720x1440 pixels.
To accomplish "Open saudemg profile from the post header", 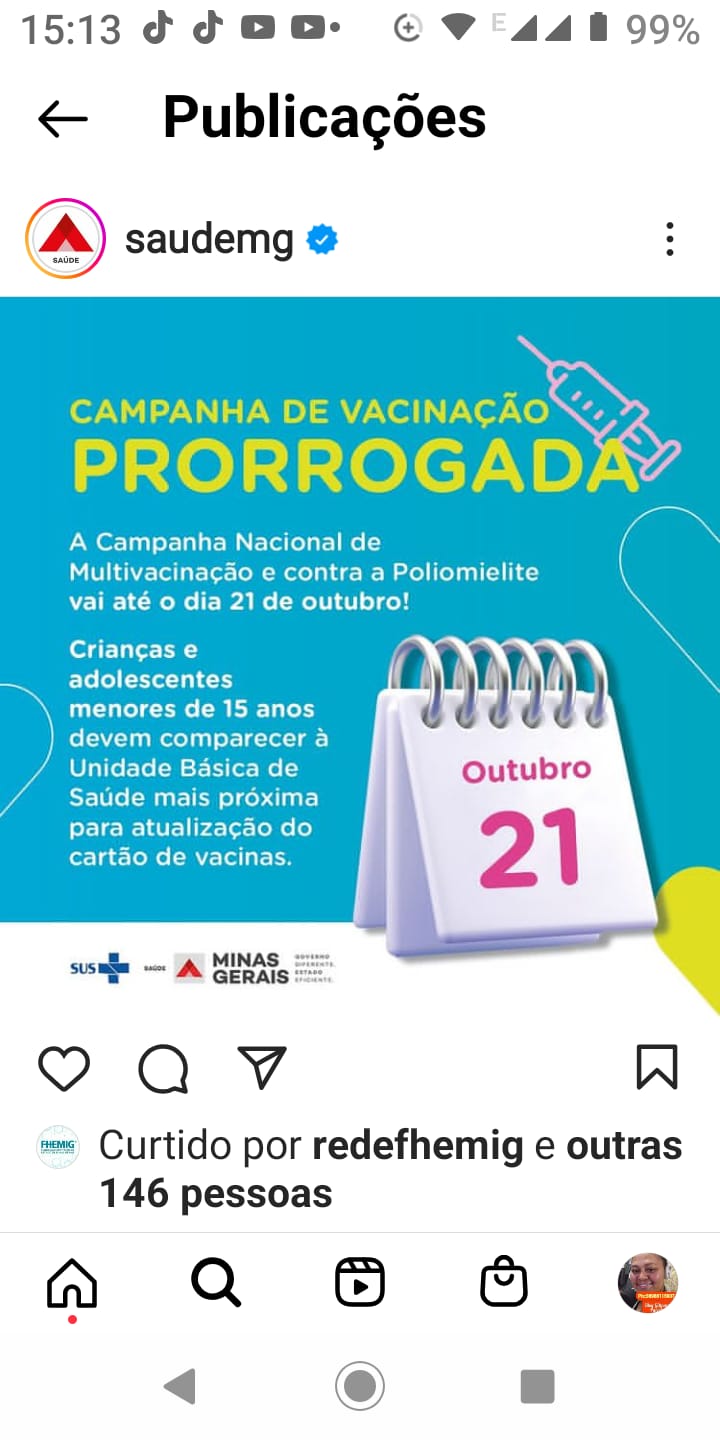I will coord(208,240).
